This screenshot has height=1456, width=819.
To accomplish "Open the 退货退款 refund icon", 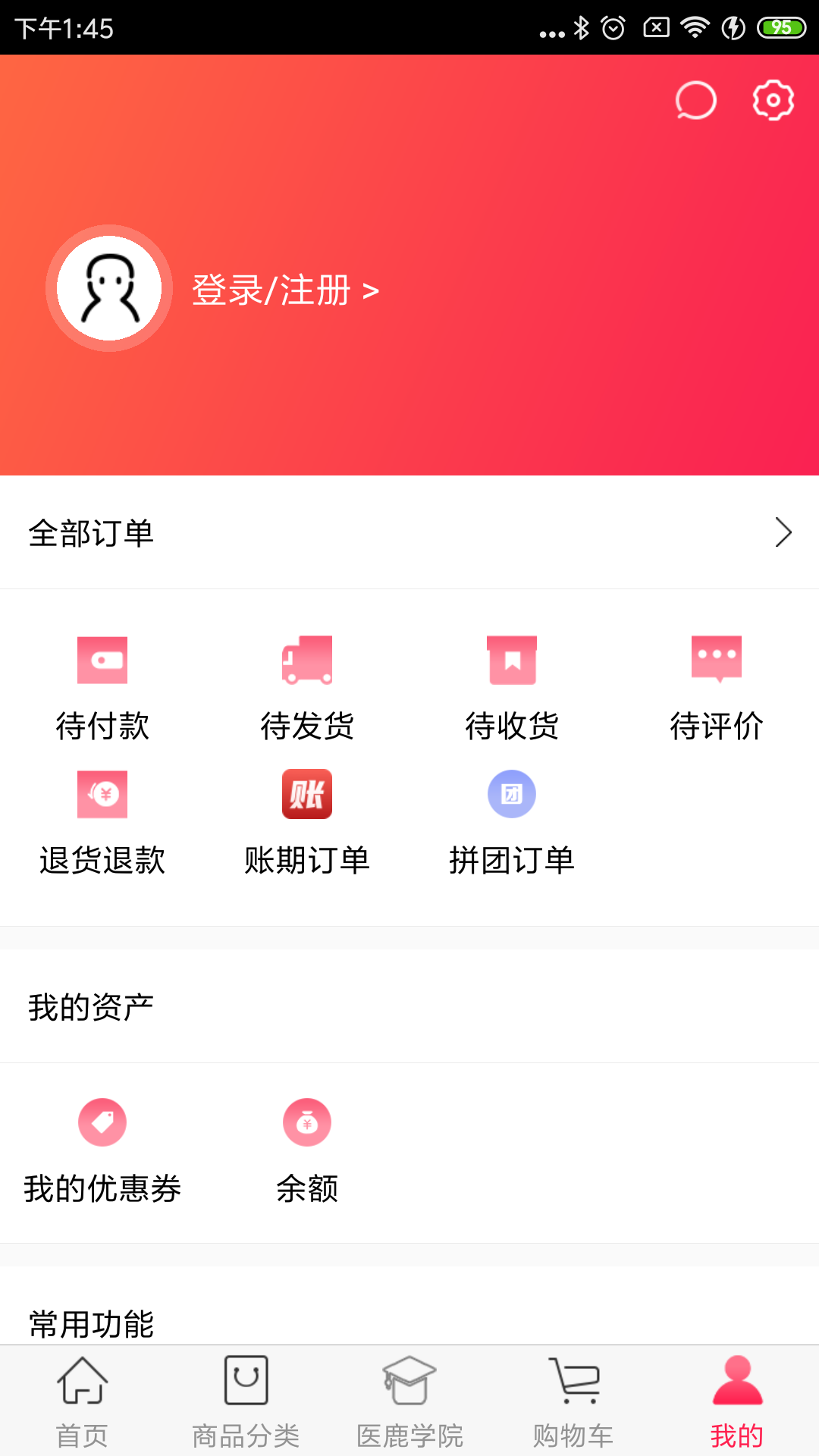I will click(103, 794).
